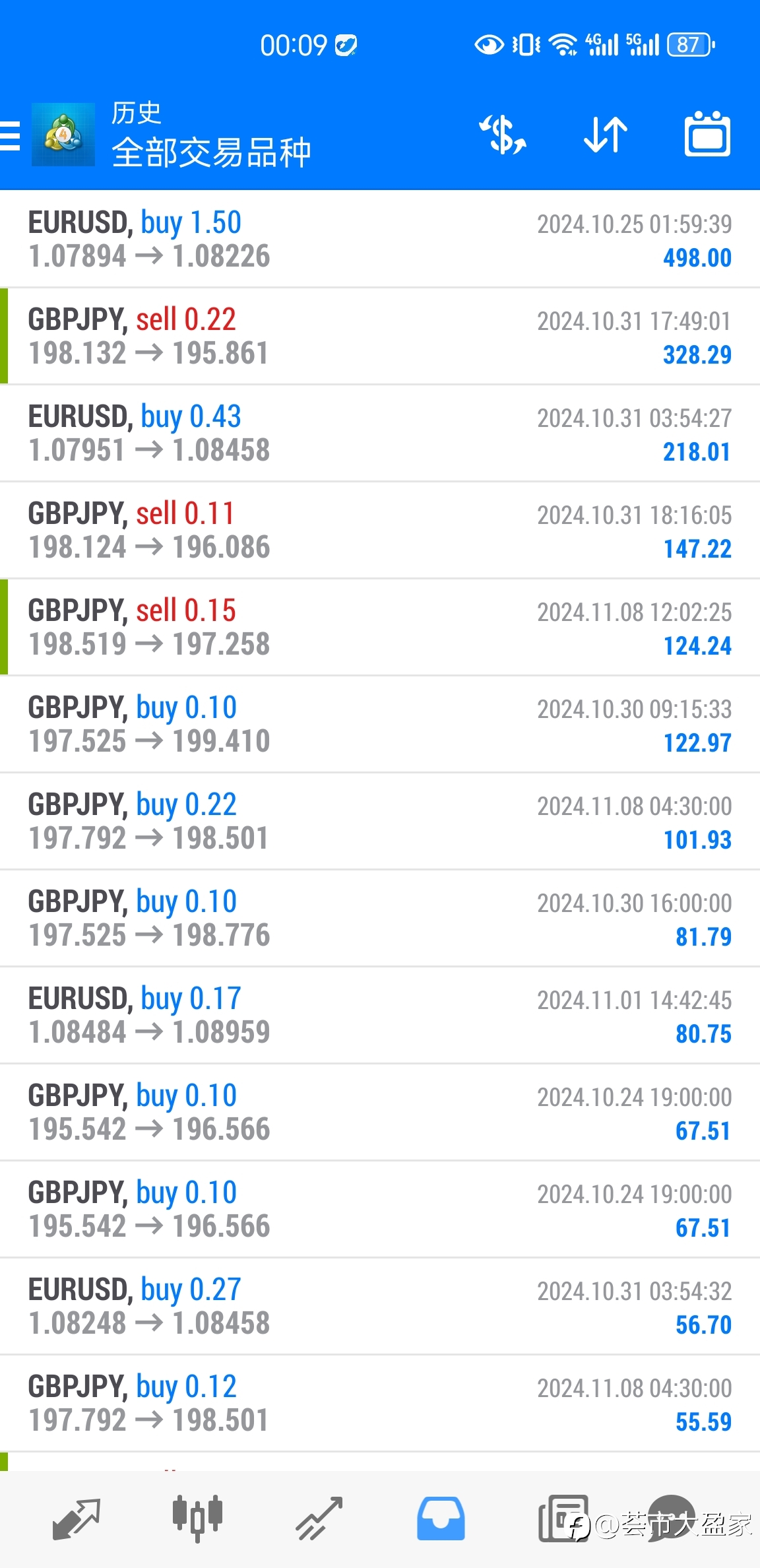The width and height of the screenshot is (760, 1568).
Task: Switch to the News messages tab
Action: point(563,1519)
